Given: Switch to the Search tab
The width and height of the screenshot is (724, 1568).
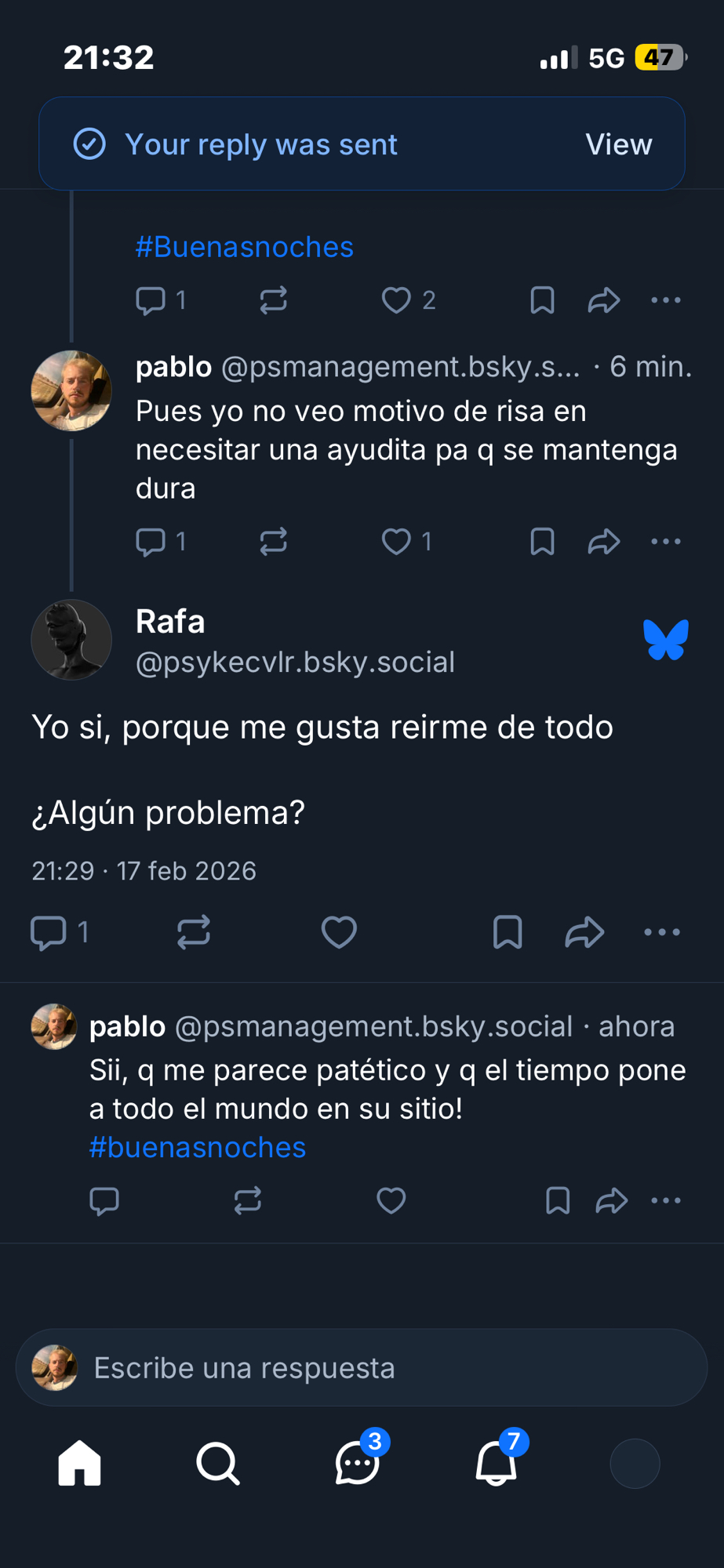Looking at the screenshot, I should pyautogui.click(x=218, y=1463).
